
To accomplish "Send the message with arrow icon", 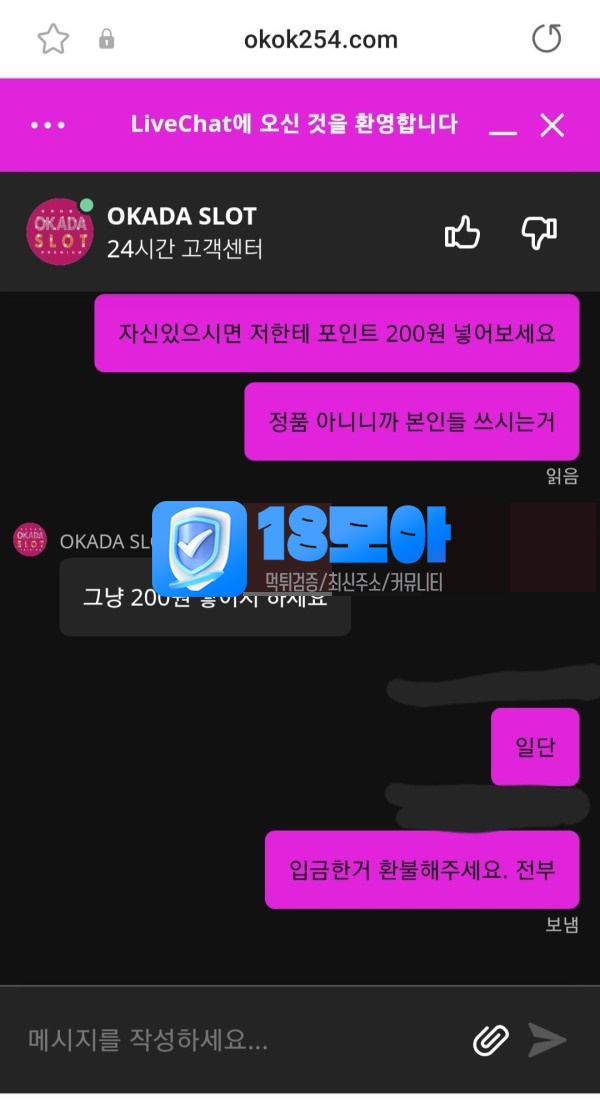I will pos(547,1041).
